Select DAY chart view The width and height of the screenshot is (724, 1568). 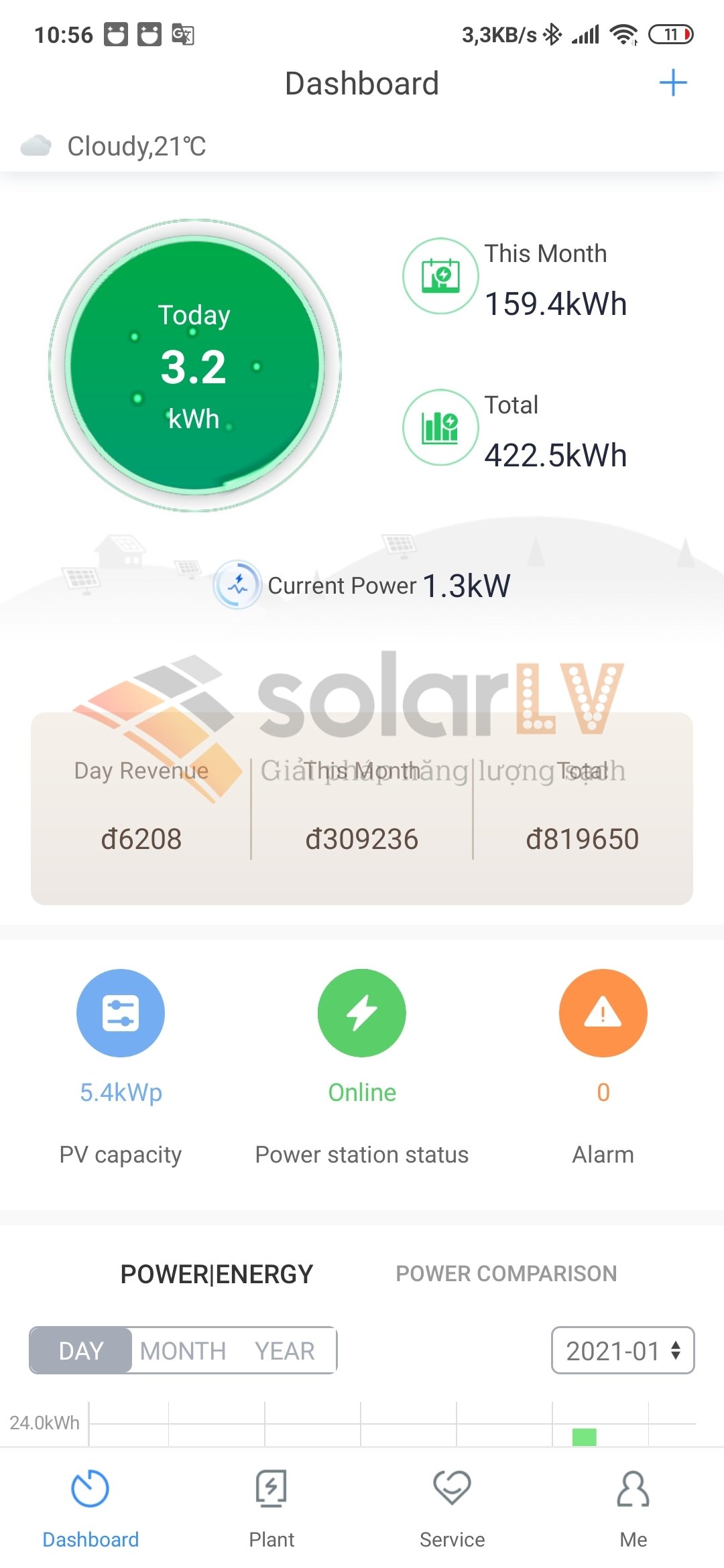click(x=81, y=1351)
